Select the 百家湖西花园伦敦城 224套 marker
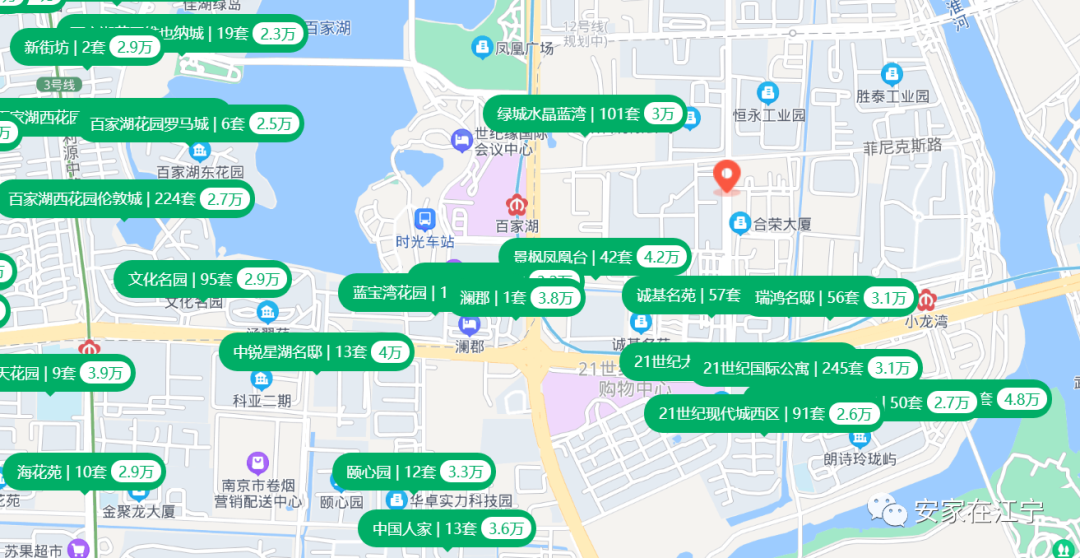 click(x=126, y=199)
